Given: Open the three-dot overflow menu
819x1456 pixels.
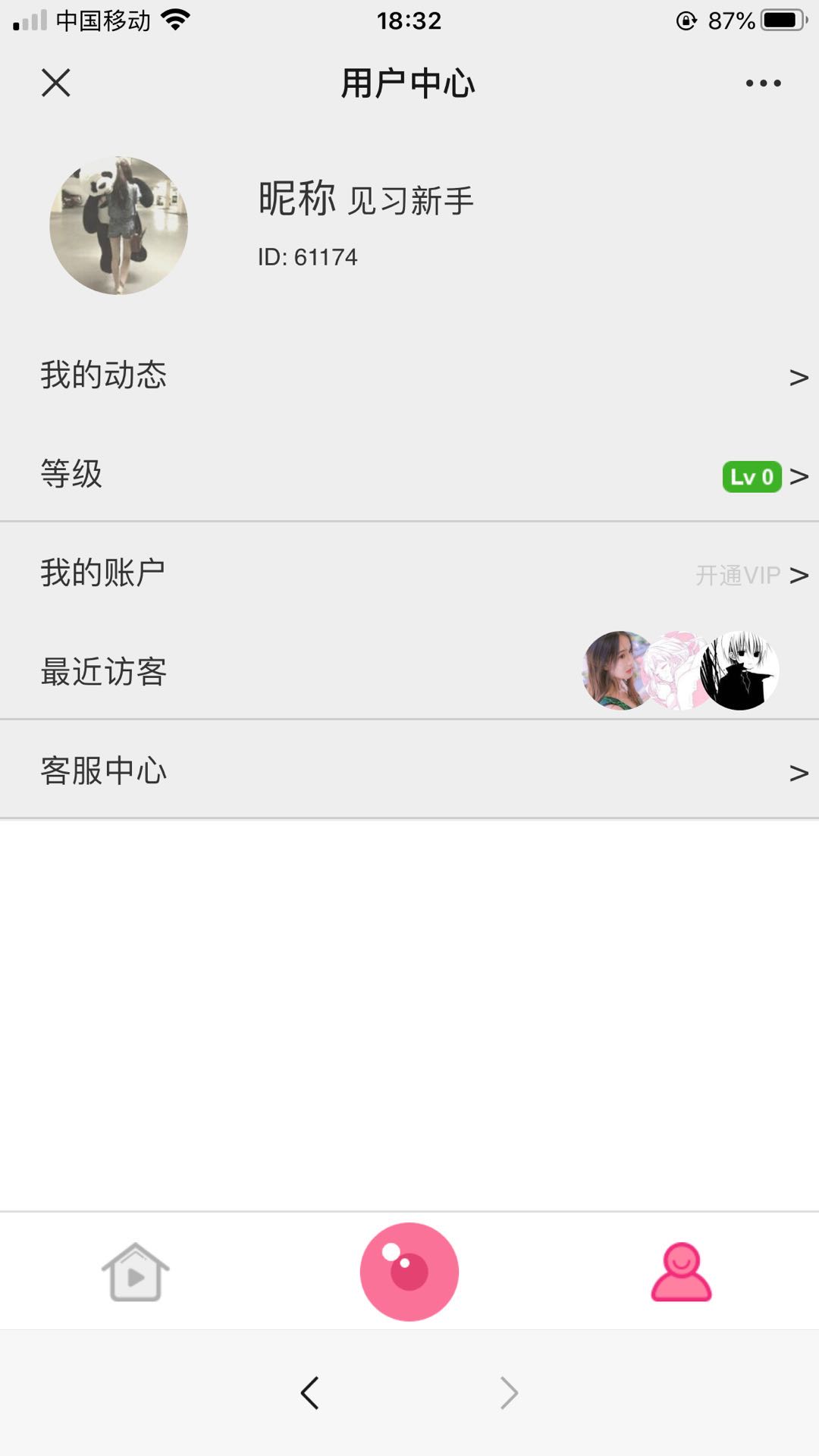Looking at the screenshot, I should point(763,83).
